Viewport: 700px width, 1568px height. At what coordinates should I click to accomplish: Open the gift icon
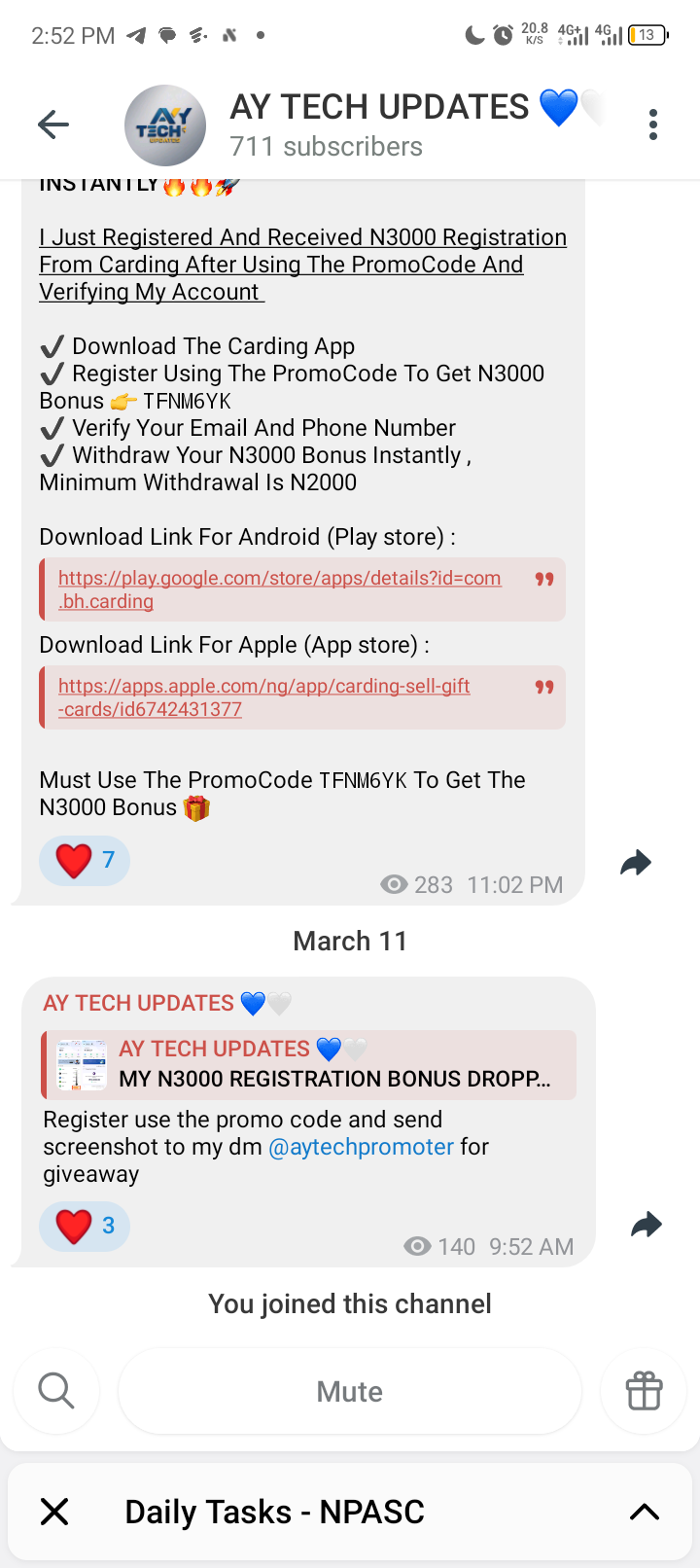point(644,1391)
